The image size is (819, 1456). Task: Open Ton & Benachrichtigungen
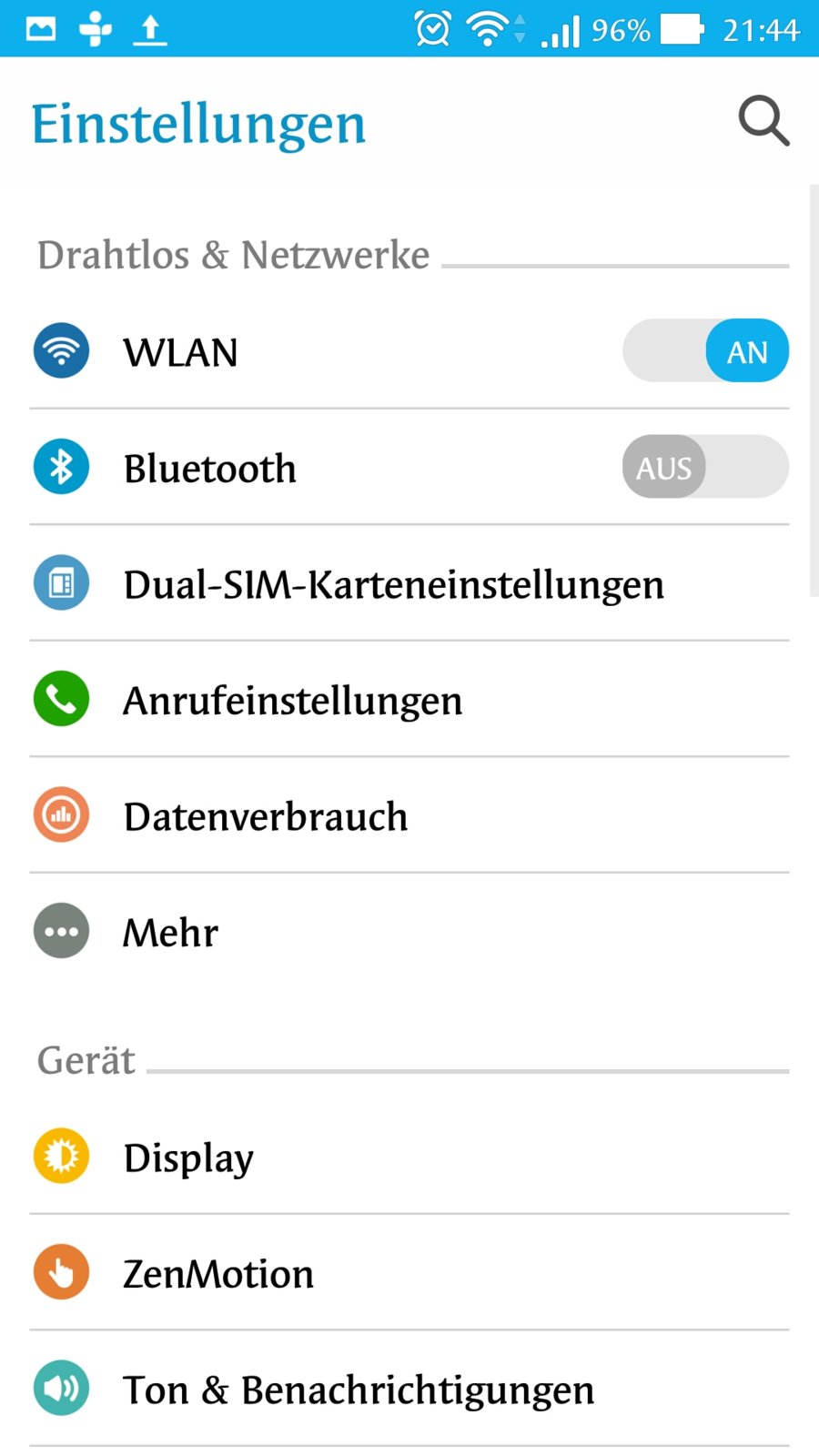click(x=359, y=1390)
